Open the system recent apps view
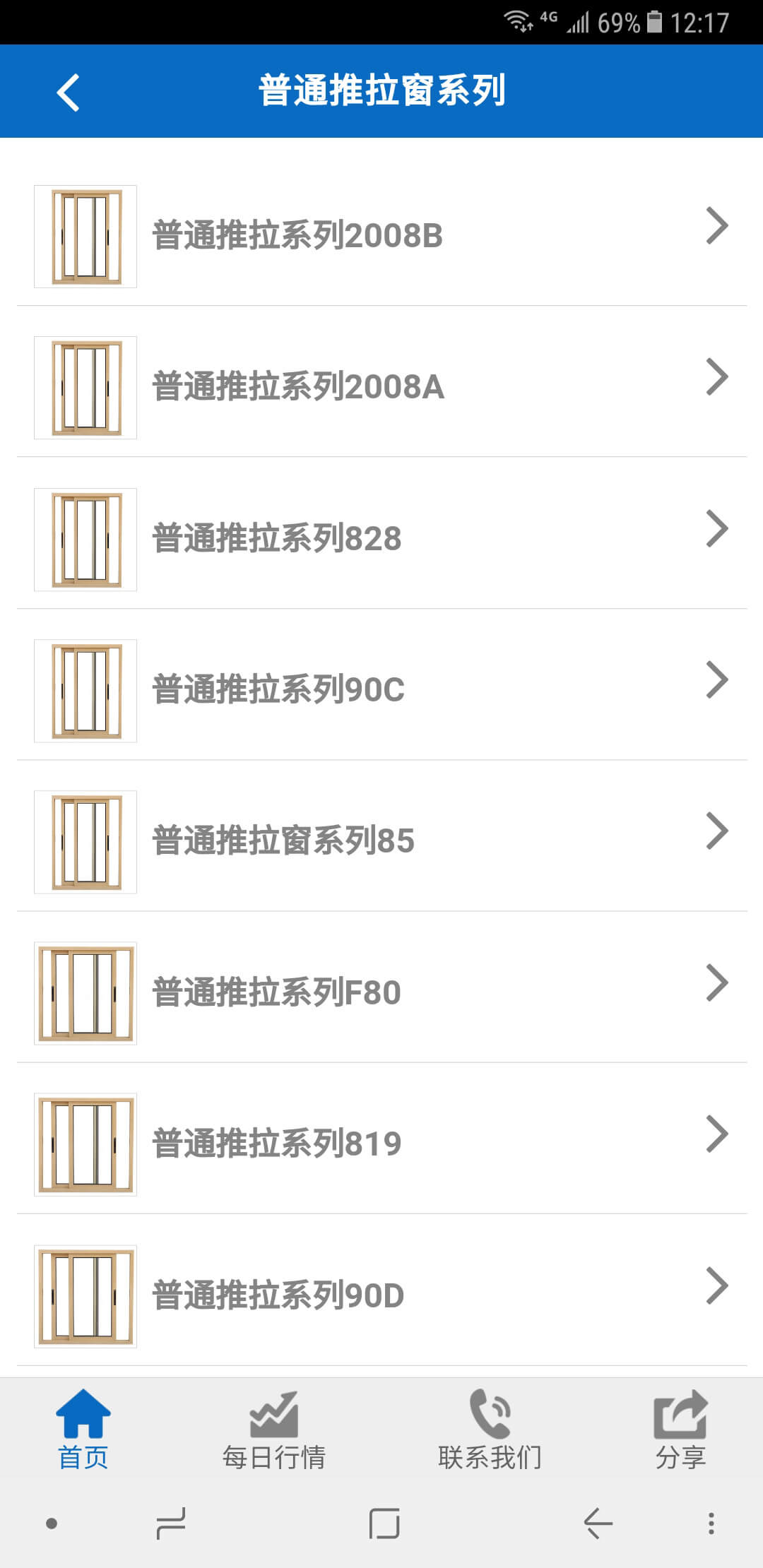763x1568 pixels. (x=171, y=1524)
